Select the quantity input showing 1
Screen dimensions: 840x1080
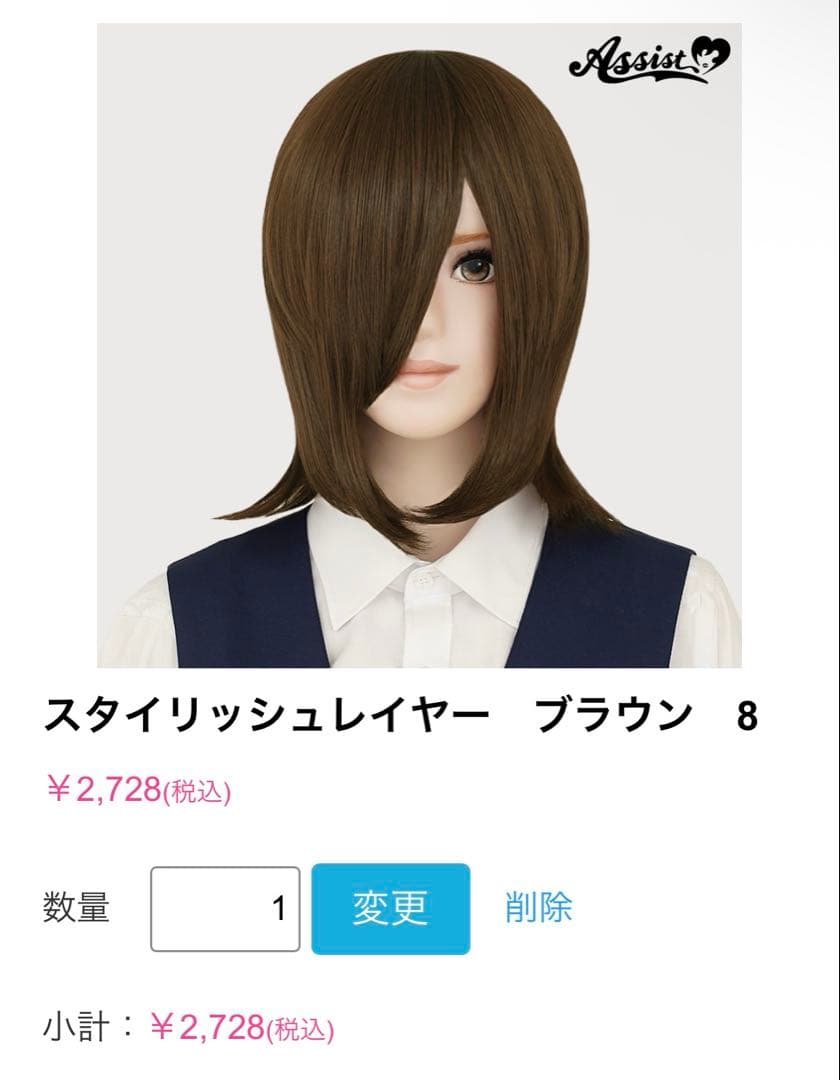tap(224, 909)
